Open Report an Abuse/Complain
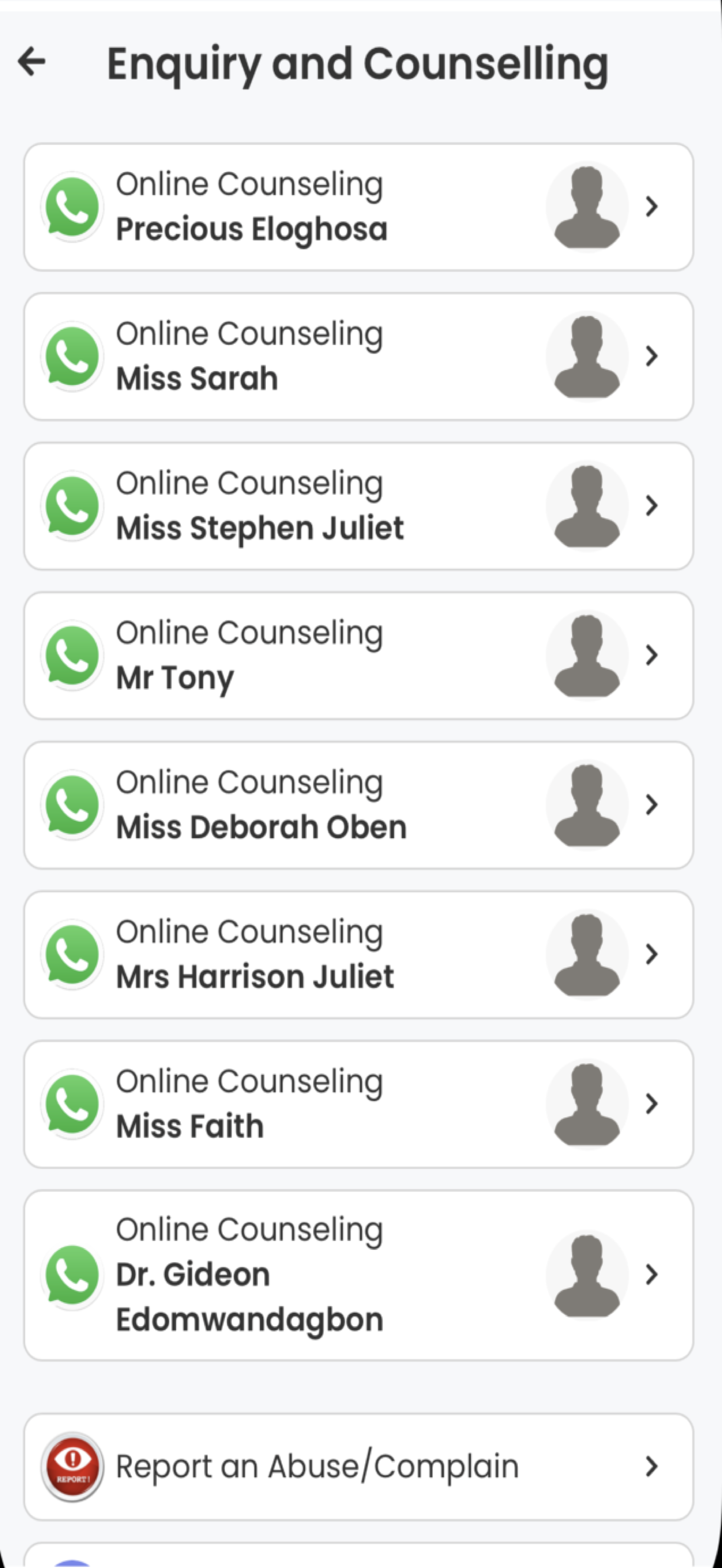Viewport: 722px width, 1568px height. click(x=358, y=1466)
